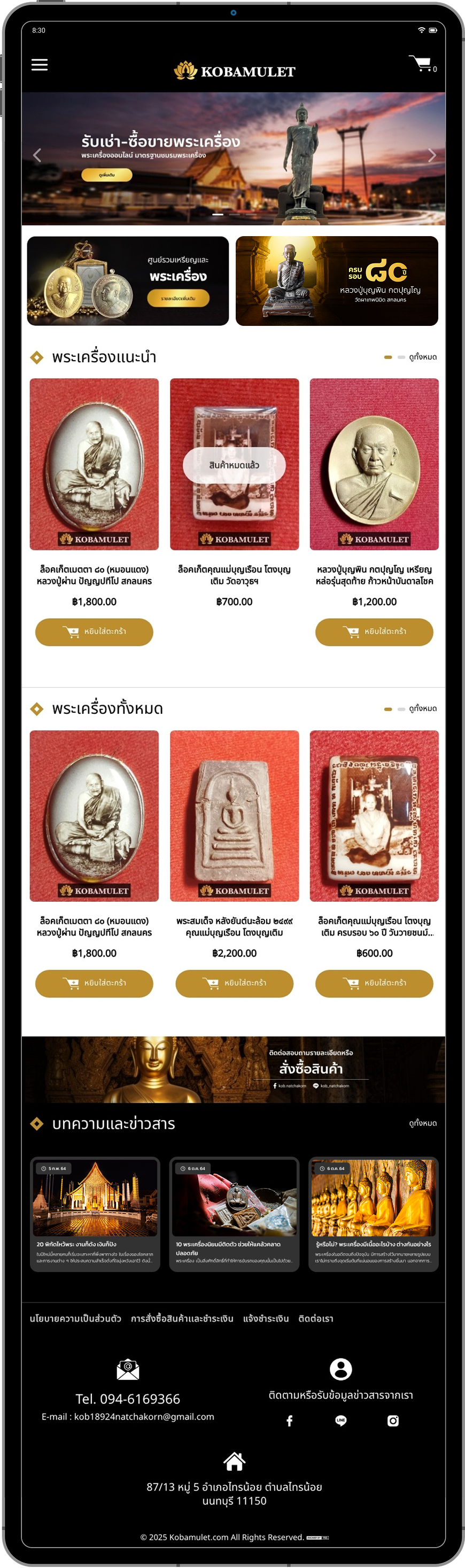Open the sold-out ฿700.00 locket product
The width and height of the screenshot is (465, 1568).
(234, 464)
